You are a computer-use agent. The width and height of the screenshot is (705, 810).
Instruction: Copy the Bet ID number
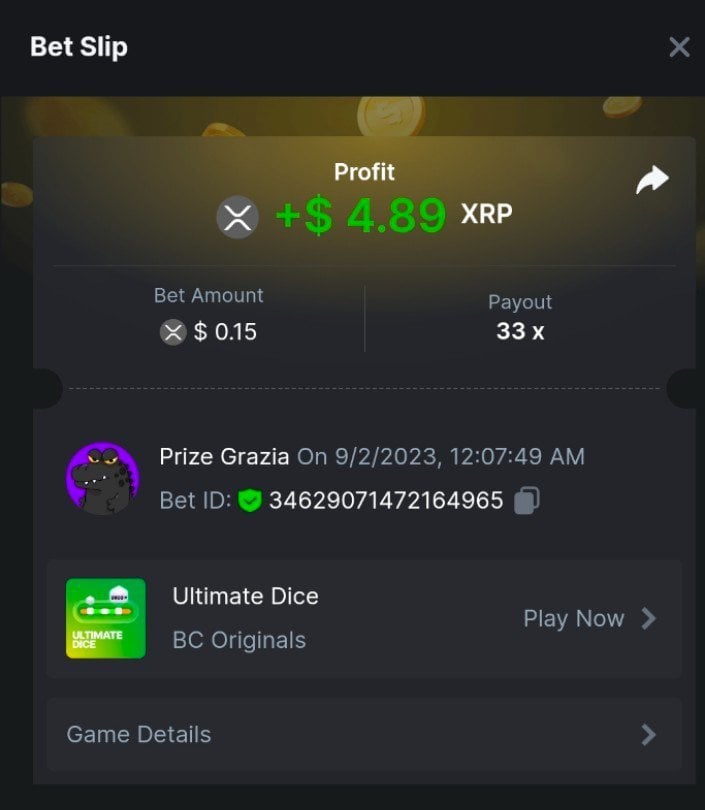[x=527, y=501]
